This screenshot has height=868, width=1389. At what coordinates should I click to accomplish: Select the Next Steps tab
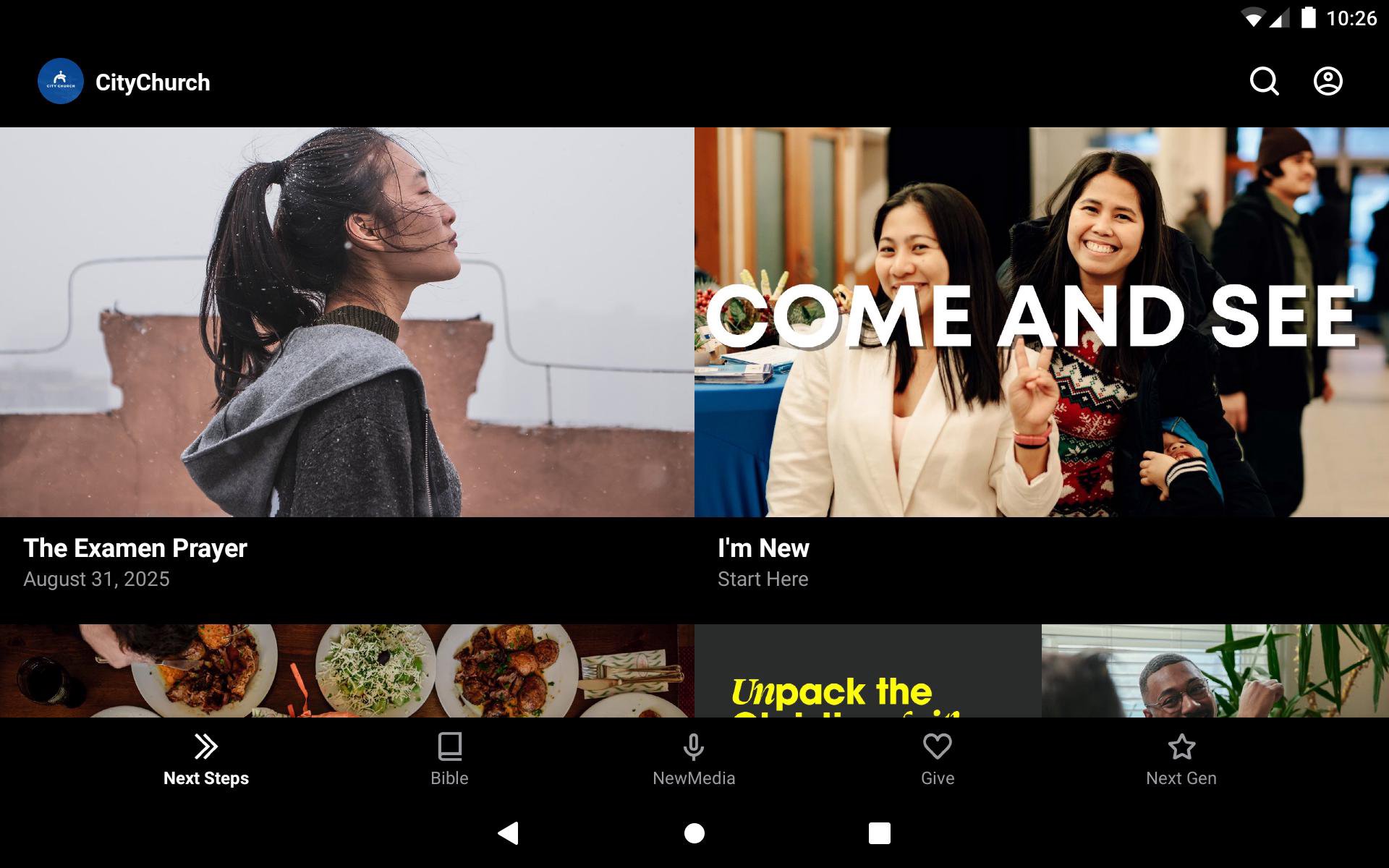point(206,759)
